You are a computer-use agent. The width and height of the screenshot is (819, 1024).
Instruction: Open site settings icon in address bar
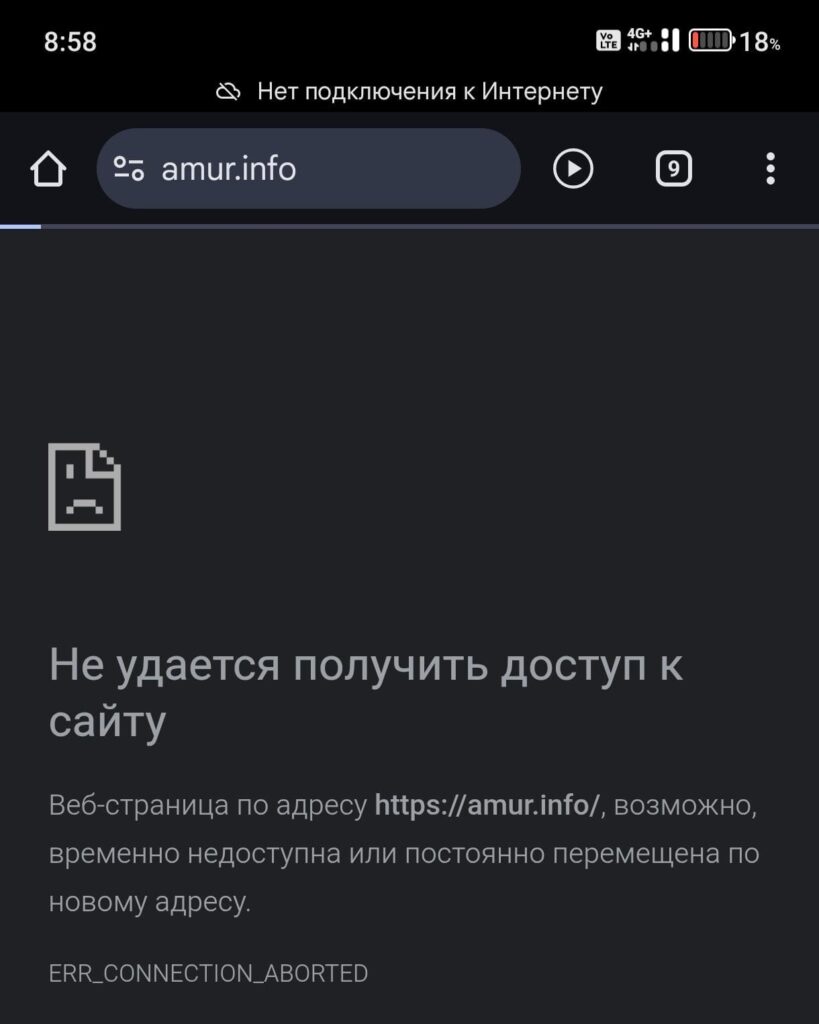click(129, 169)
